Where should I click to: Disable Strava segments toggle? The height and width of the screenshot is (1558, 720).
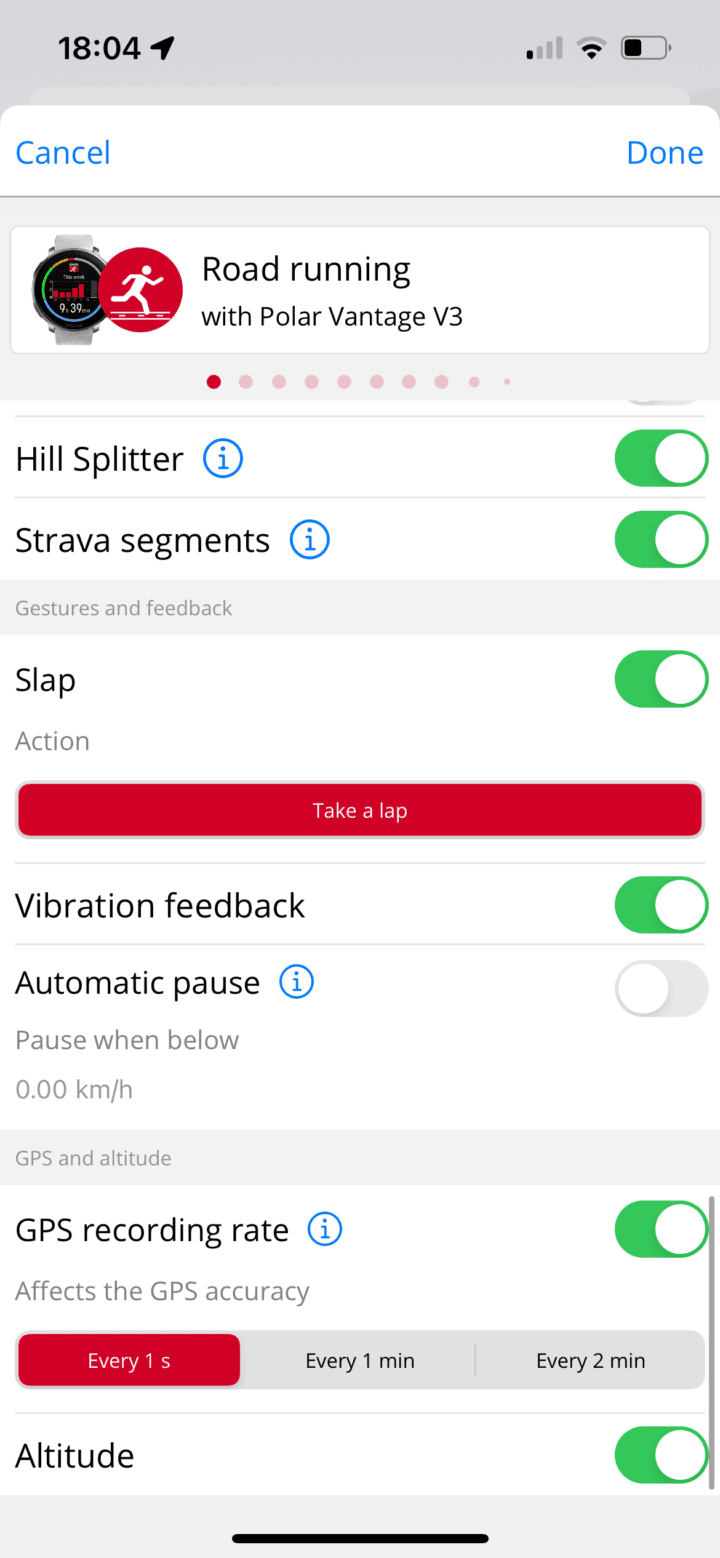point(660,540)
